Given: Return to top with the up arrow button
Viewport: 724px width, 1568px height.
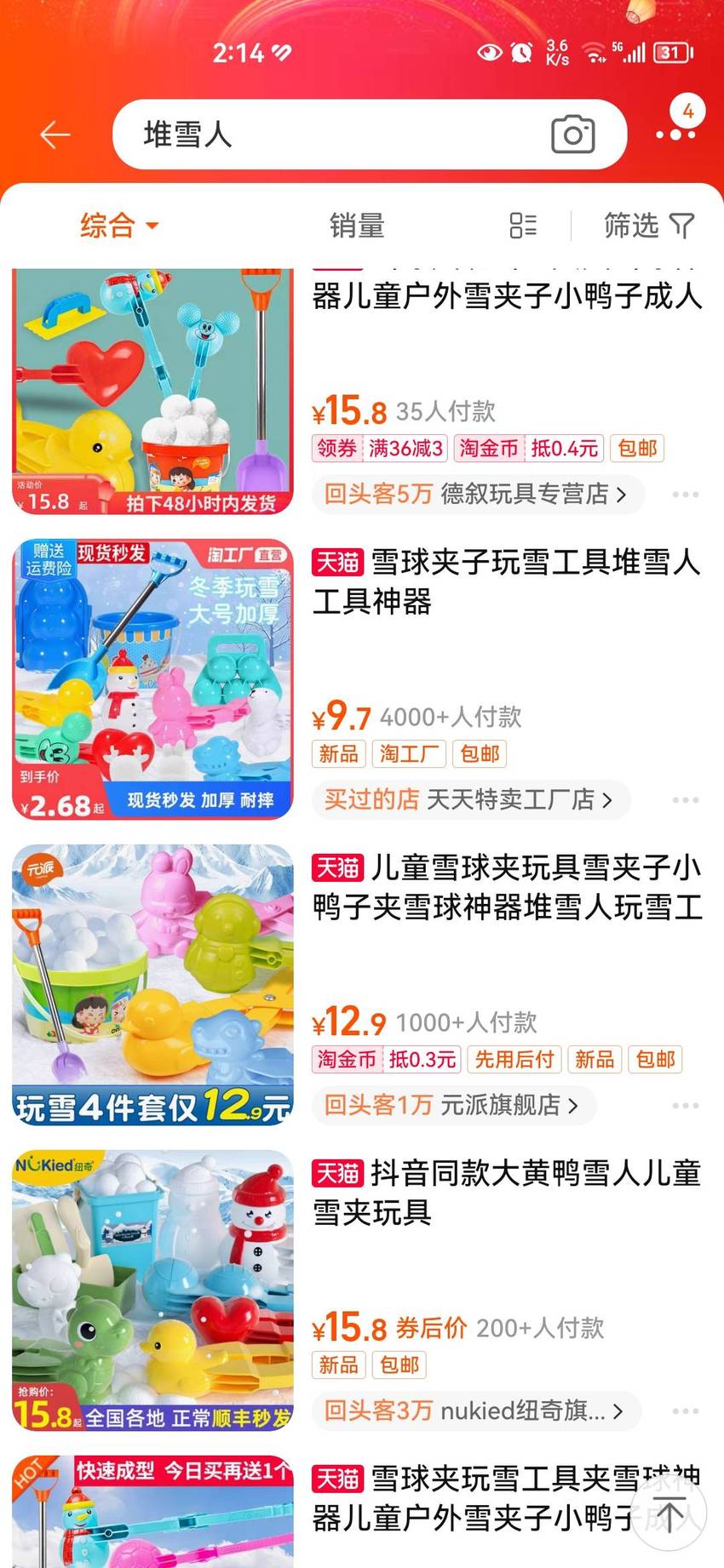Looking at the screenshot, I should pyautogui.click(x=670, y=1514).
